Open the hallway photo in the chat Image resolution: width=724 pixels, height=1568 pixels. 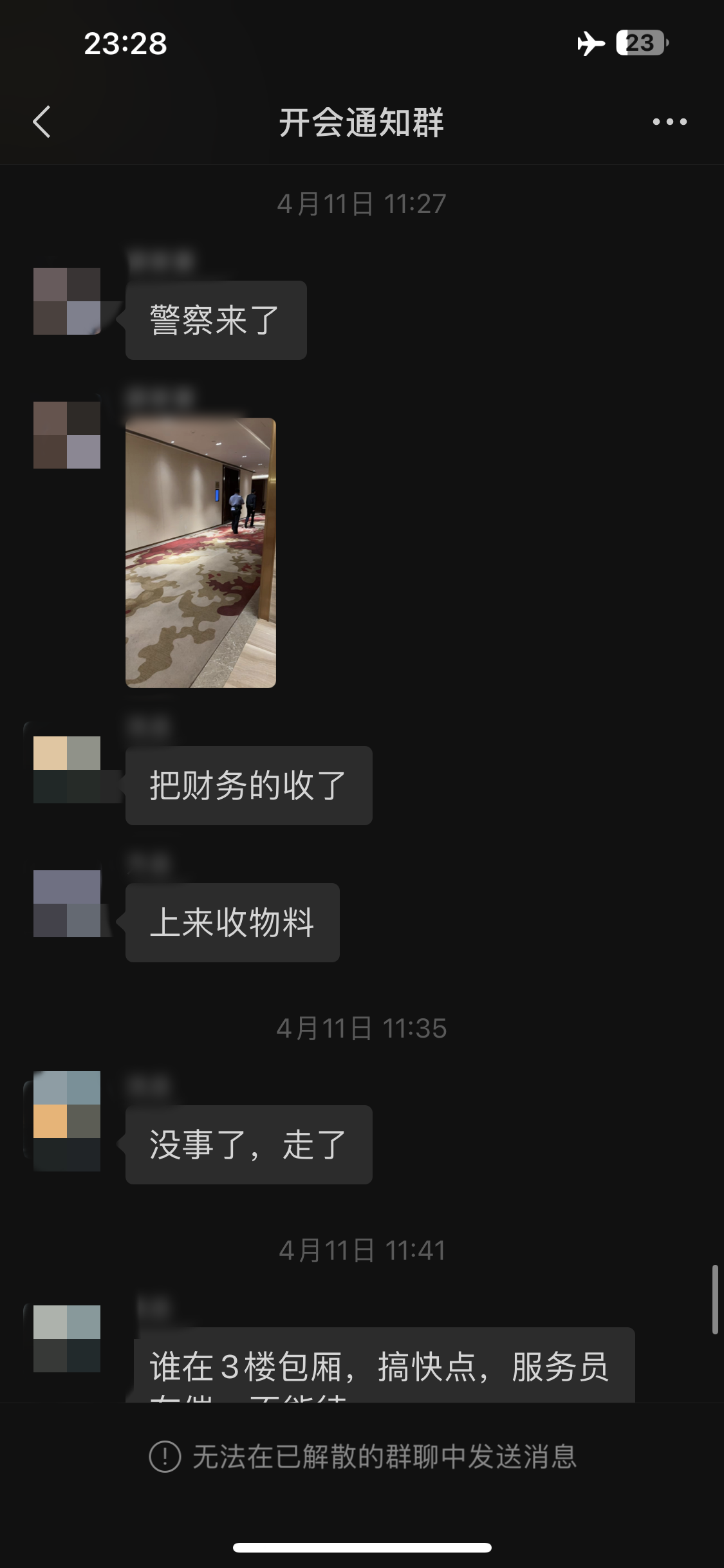pyautogui.click(x=201, y=552)
